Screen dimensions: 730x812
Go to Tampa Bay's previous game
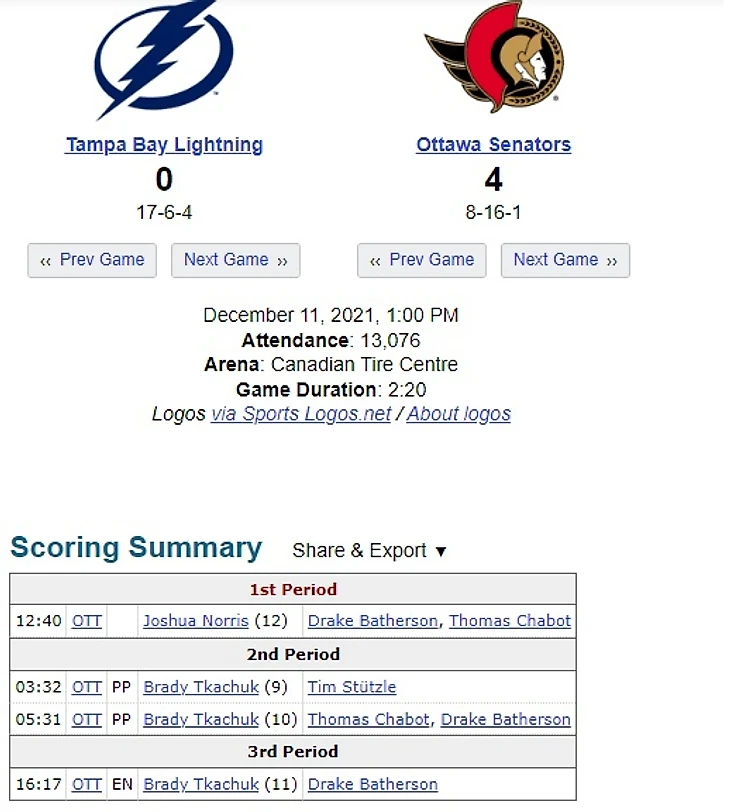(x=92, y=260)
